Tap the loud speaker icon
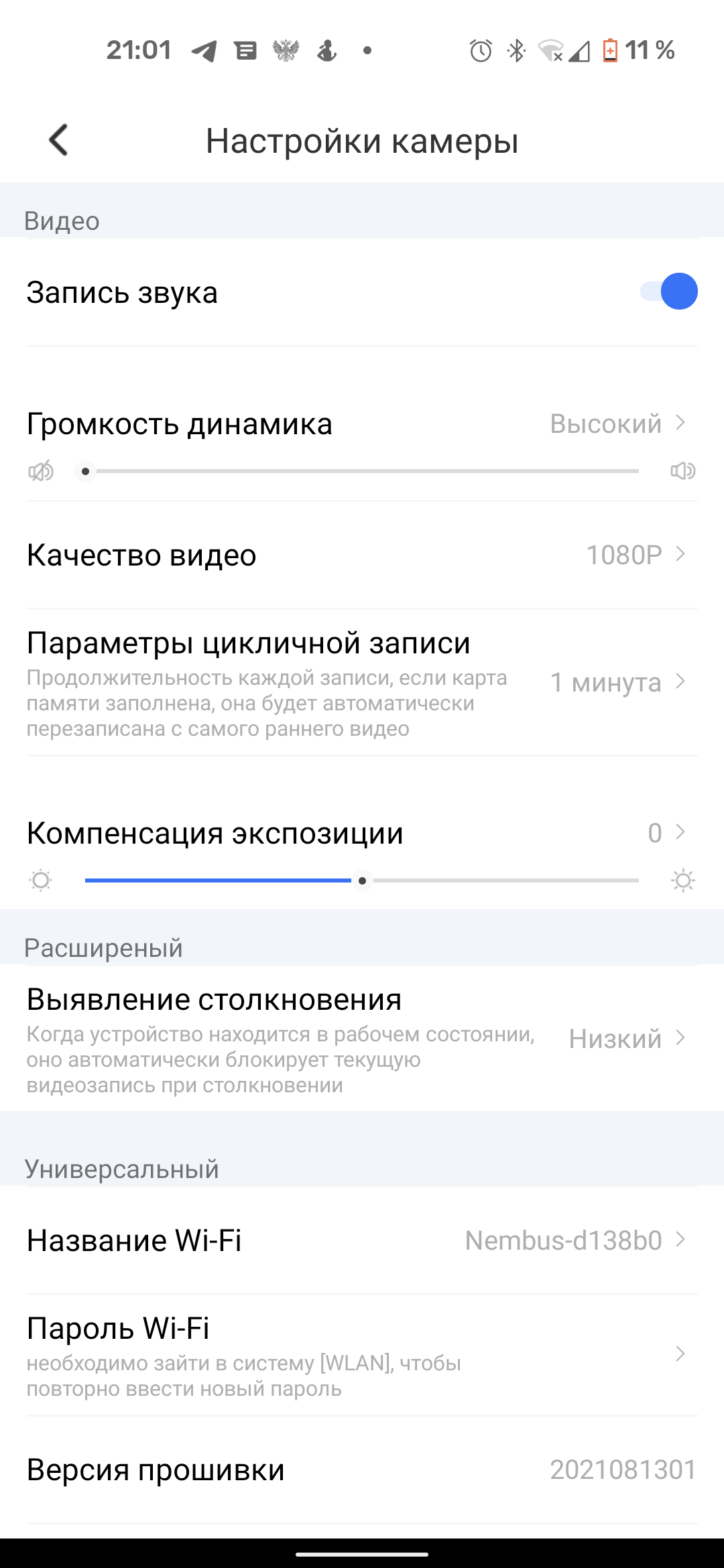Viewport: 724px width, 1568px height. [x=682, y=471]
